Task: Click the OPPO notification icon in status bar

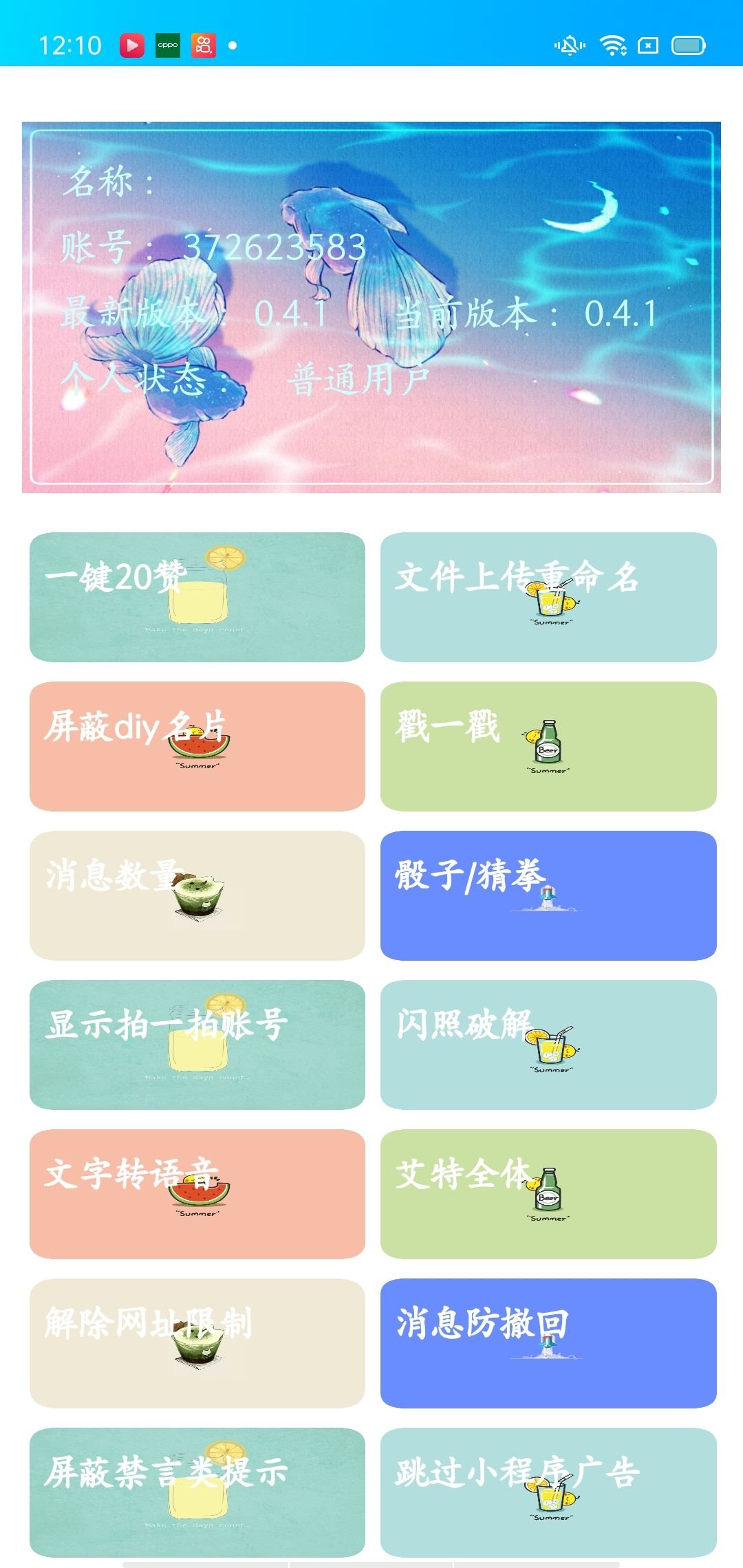Action: coord(167,44)
